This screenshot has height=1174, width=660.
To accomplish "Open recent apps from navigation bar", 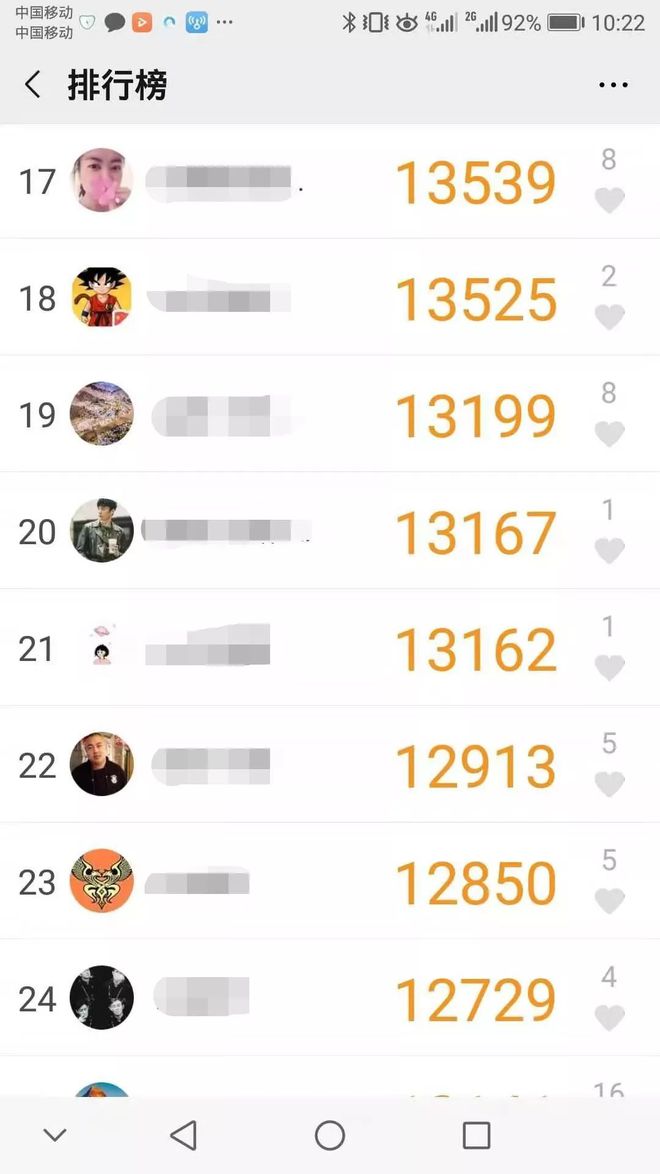I will [476, 1135].
